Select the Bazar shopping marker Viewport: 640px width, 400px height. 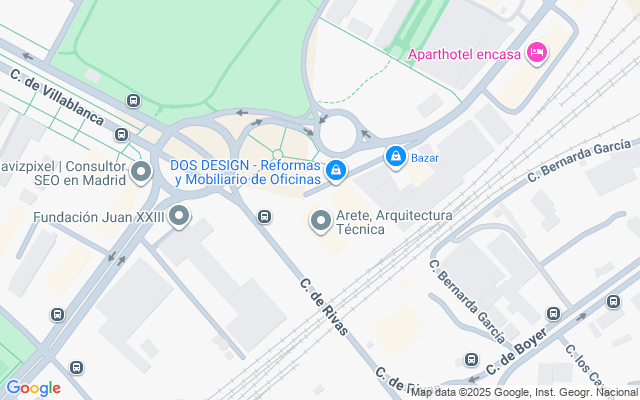(396, 157)
